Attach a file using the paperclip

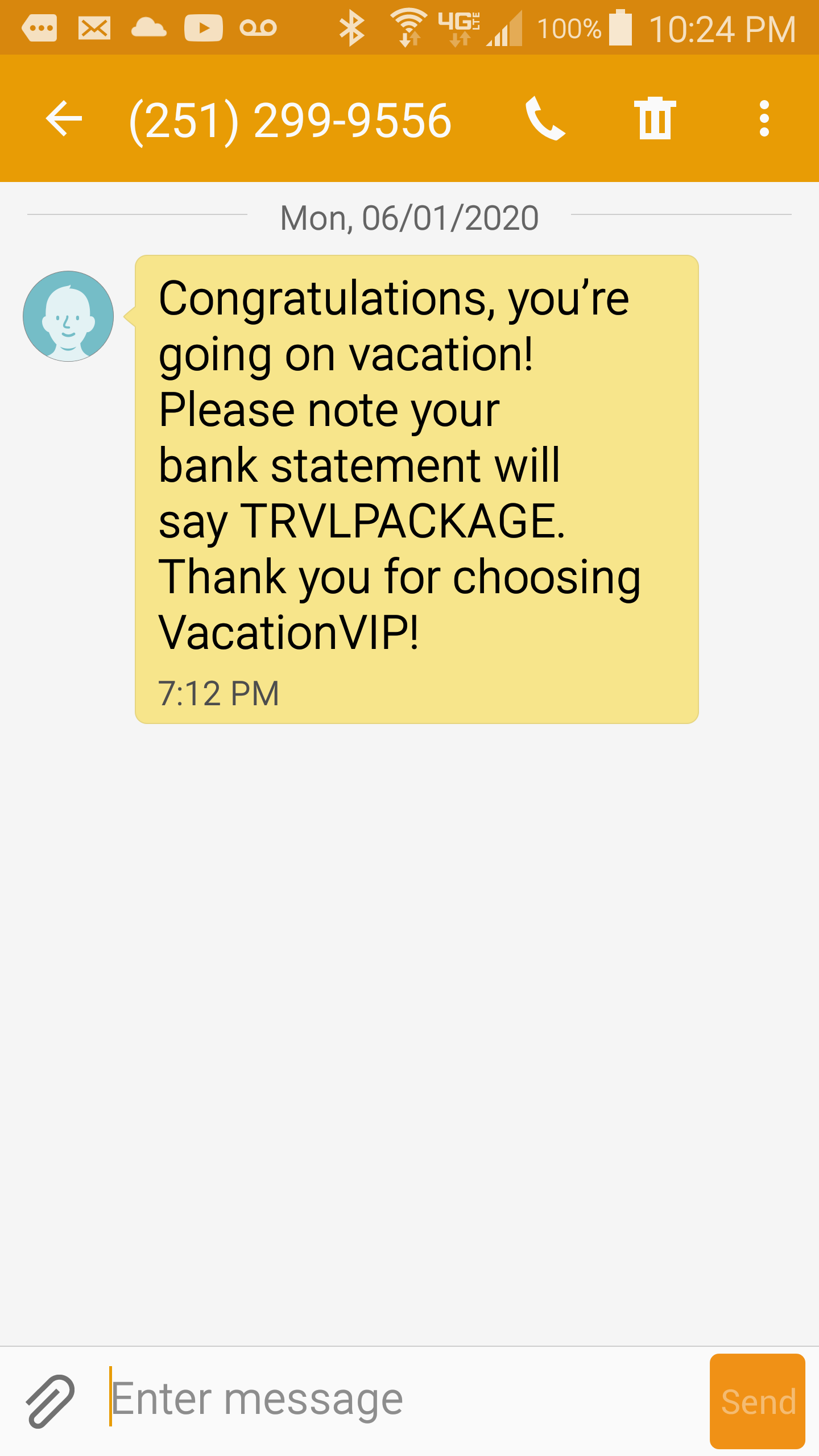click(50, 1401)
